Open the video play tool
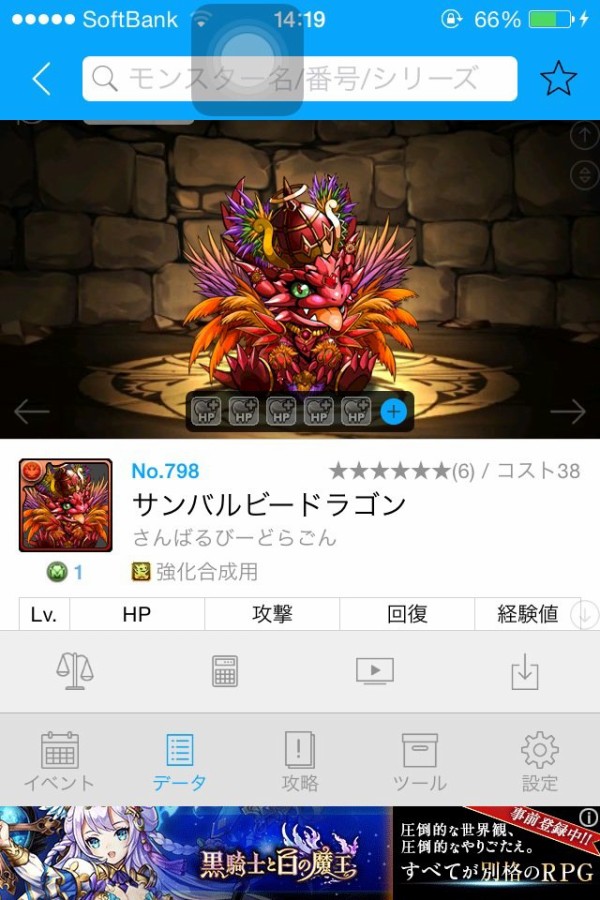 pos(375,671)
